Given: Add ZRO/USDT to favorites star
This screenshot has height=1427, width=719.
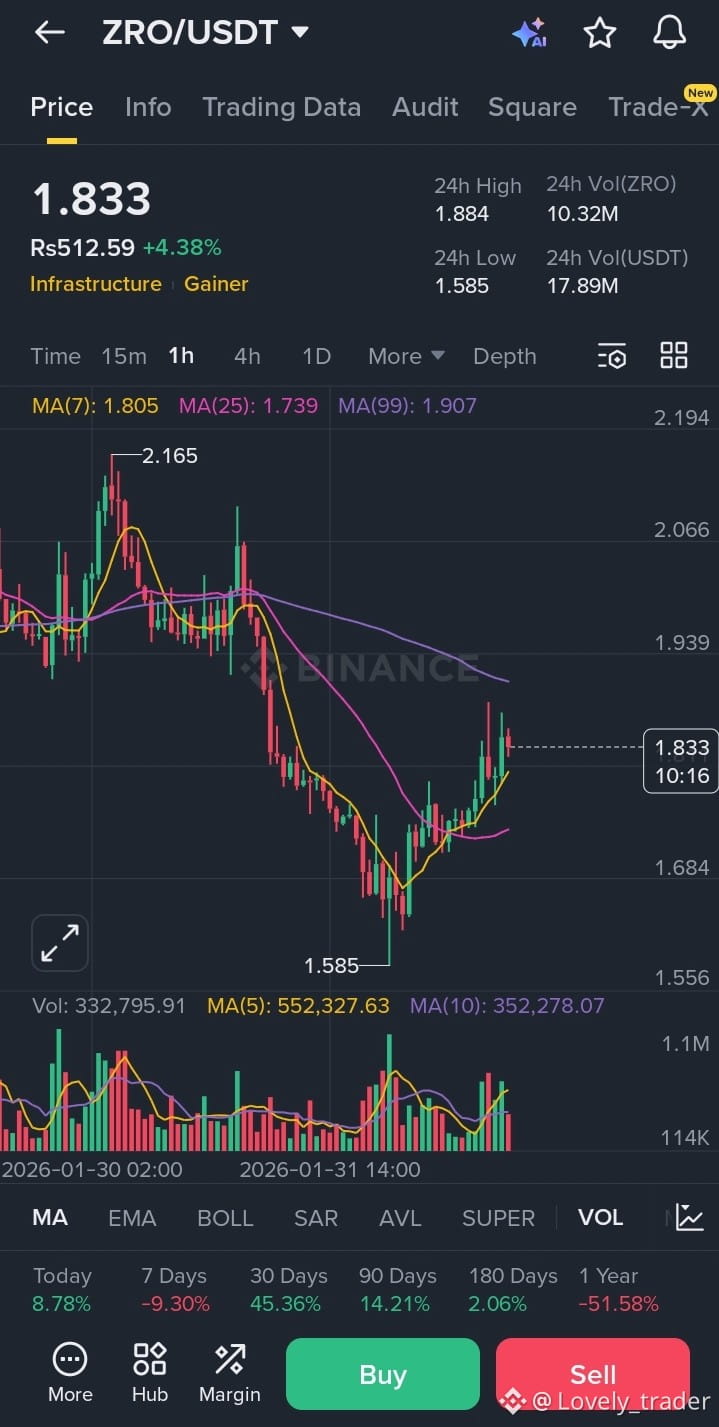Looking at the screenshot, I should click(599, 33).
